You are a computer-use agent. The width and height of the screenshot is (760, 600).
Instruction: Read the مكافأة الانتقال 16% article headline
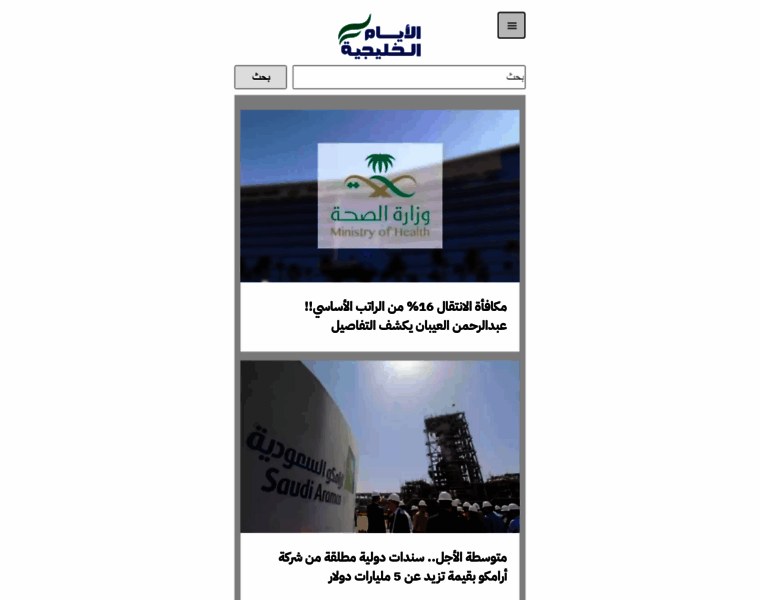click(x=406, y=316)
